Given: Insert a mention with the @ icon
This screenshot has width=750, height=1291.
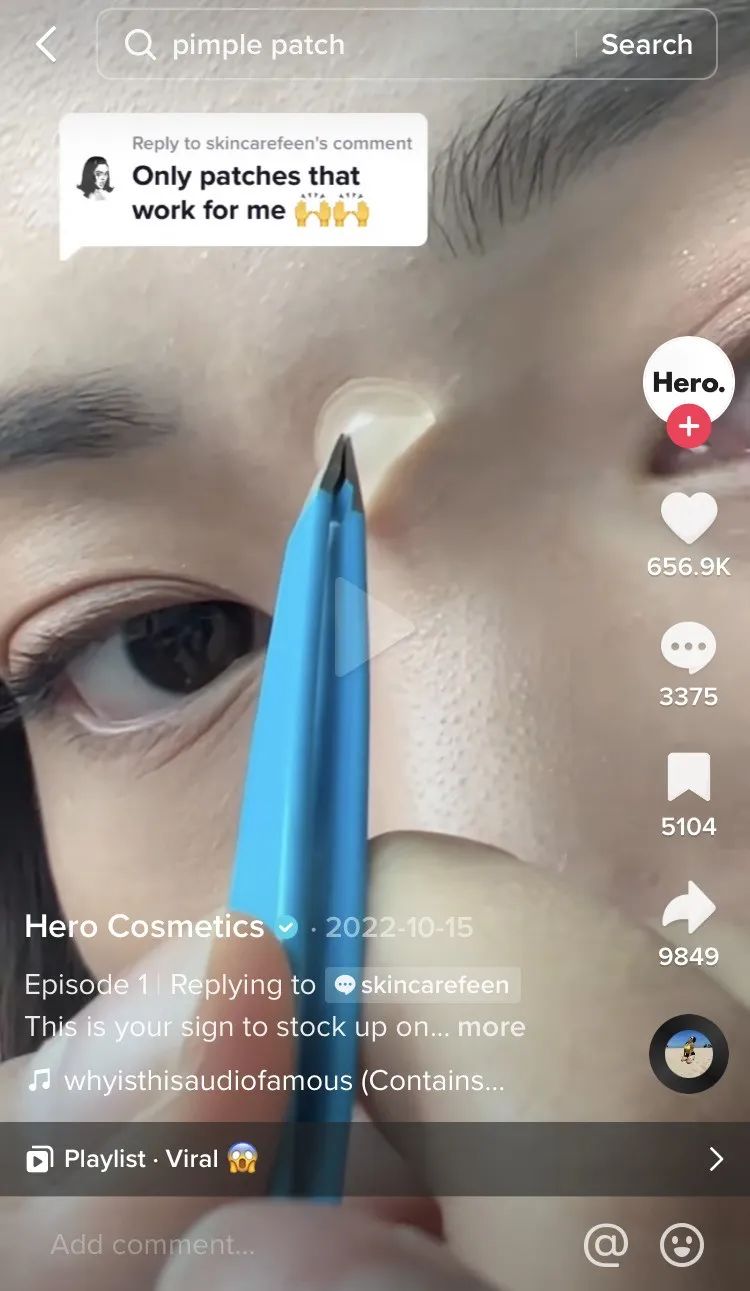Looking at the screenshot, I should pos(606,1245).
